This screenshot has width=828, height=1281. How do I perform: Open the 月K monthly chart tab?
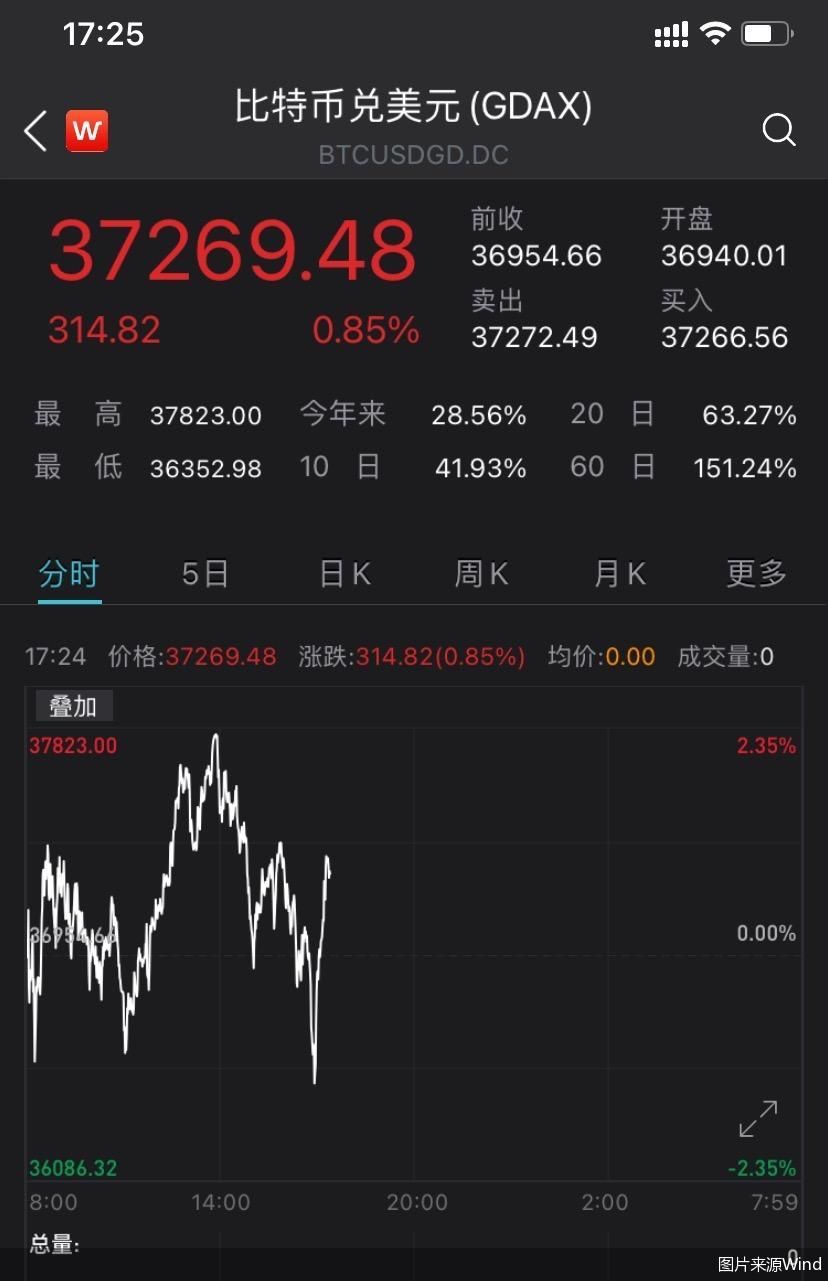click(618, 573)
